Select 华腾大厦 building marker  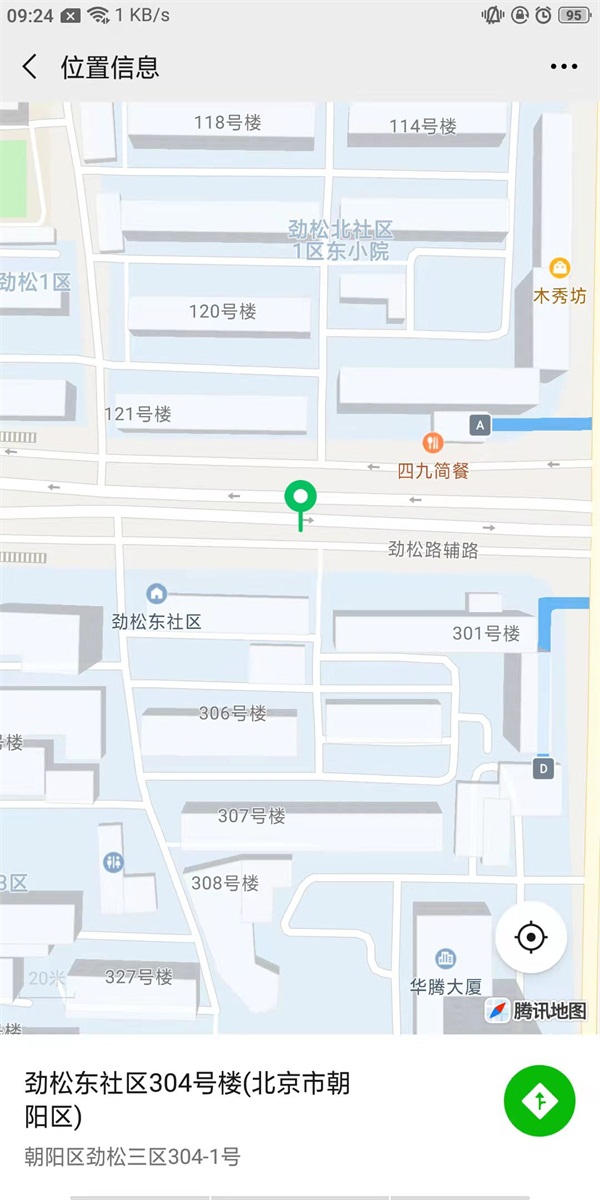446,959
